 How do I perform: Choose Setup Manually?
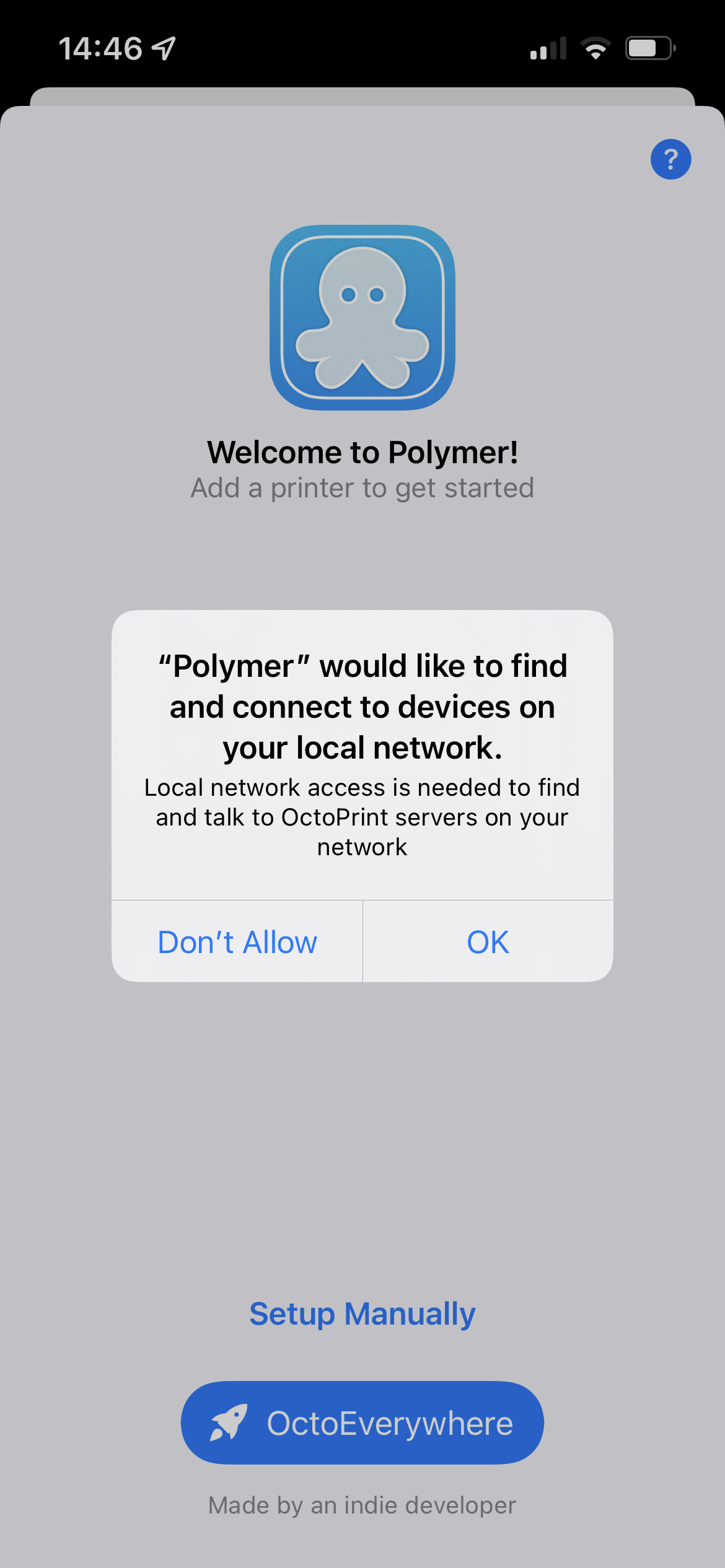coord(362,1313)
